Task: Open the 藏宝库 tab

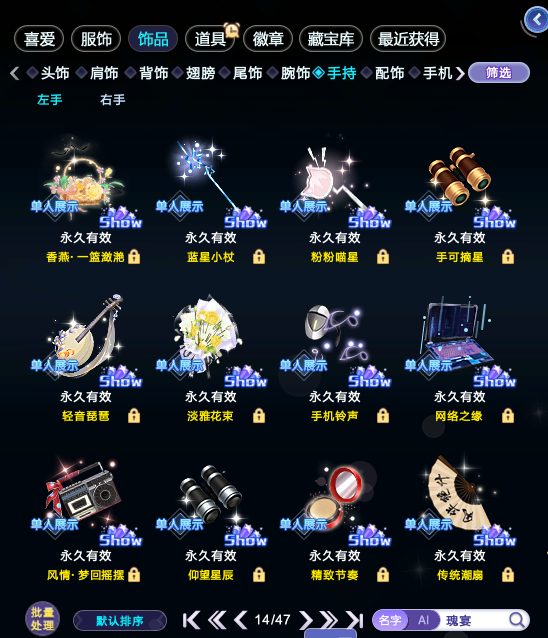Action: point(331,39)
